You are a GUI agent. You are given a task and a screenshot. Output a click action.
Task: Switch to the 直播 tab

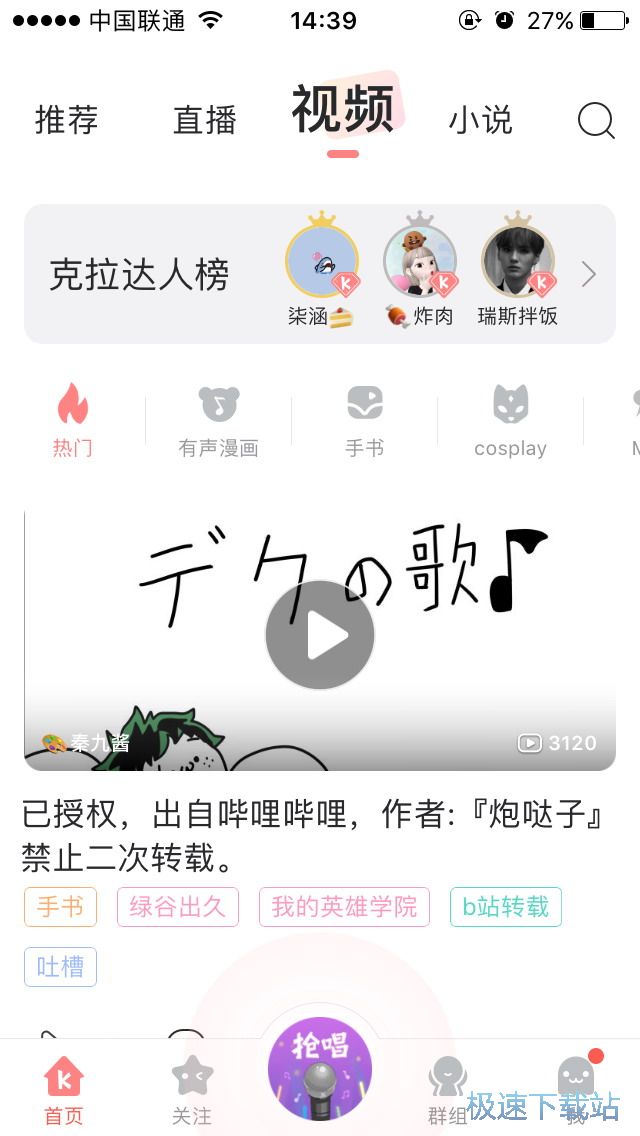[205, 120]
